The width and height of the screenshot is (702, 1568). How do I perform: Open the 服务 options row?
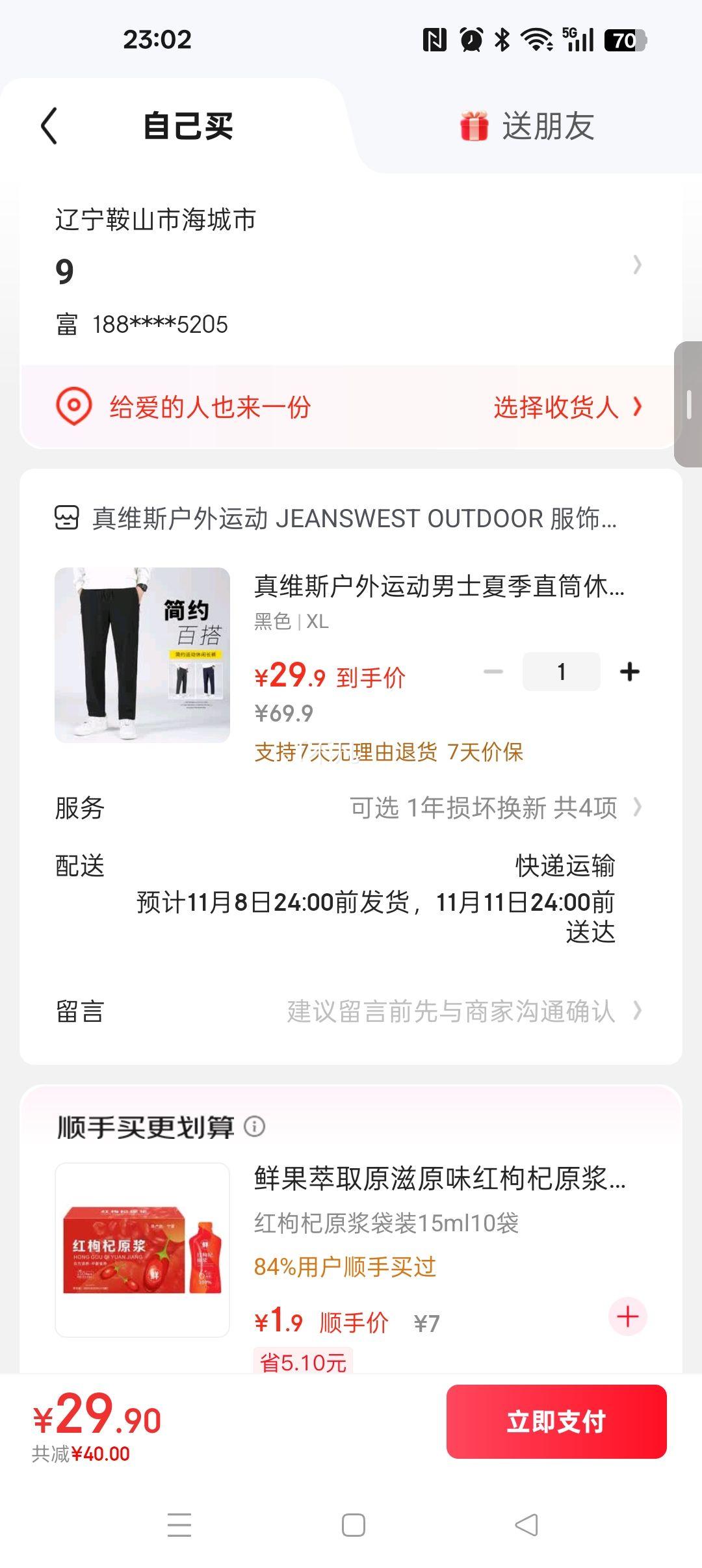point(351,808)
